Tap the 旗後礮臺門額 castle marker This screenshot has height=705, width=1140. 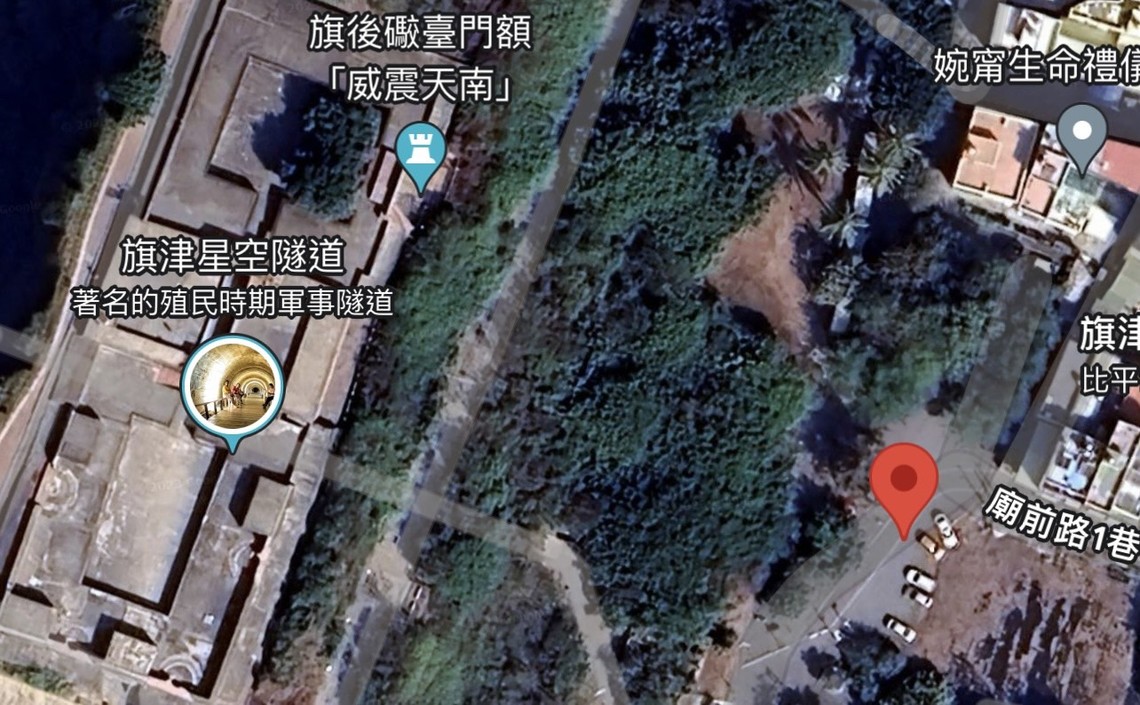[421, 152]
